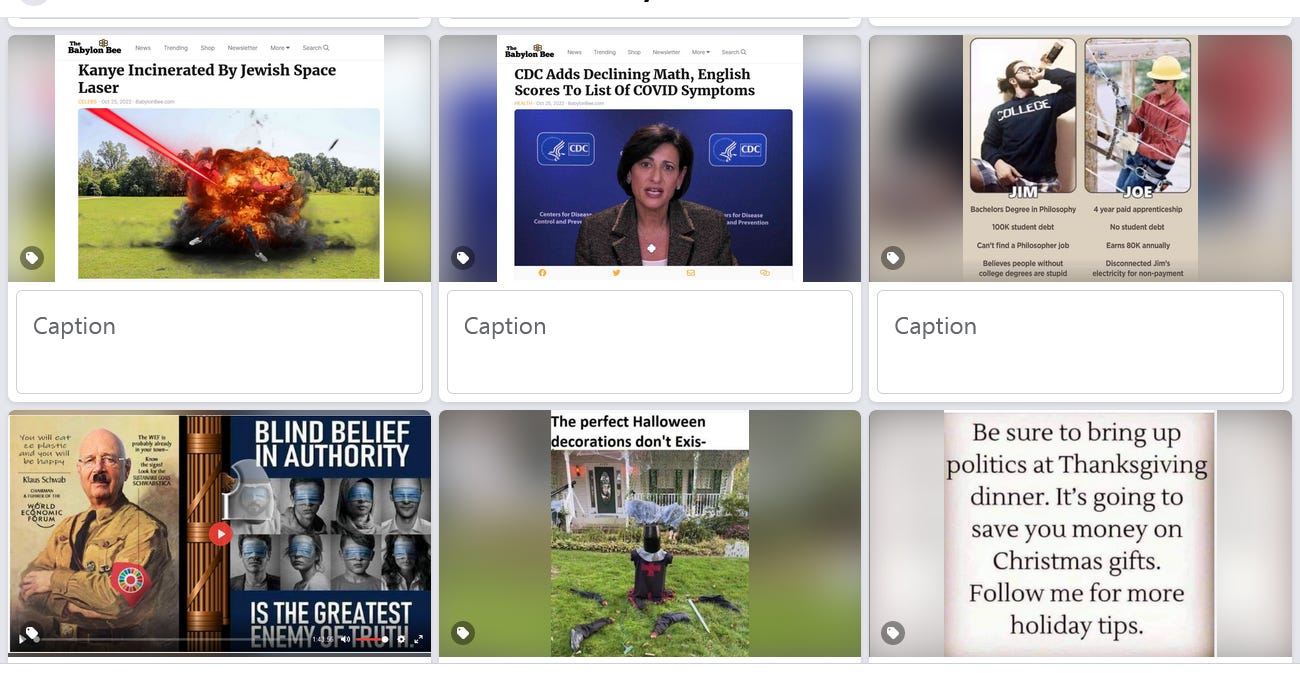Viewport: 1300px width, 673px height.
Task: View the perfect Halloween decorations photo
Action: [x=650, y=533]
